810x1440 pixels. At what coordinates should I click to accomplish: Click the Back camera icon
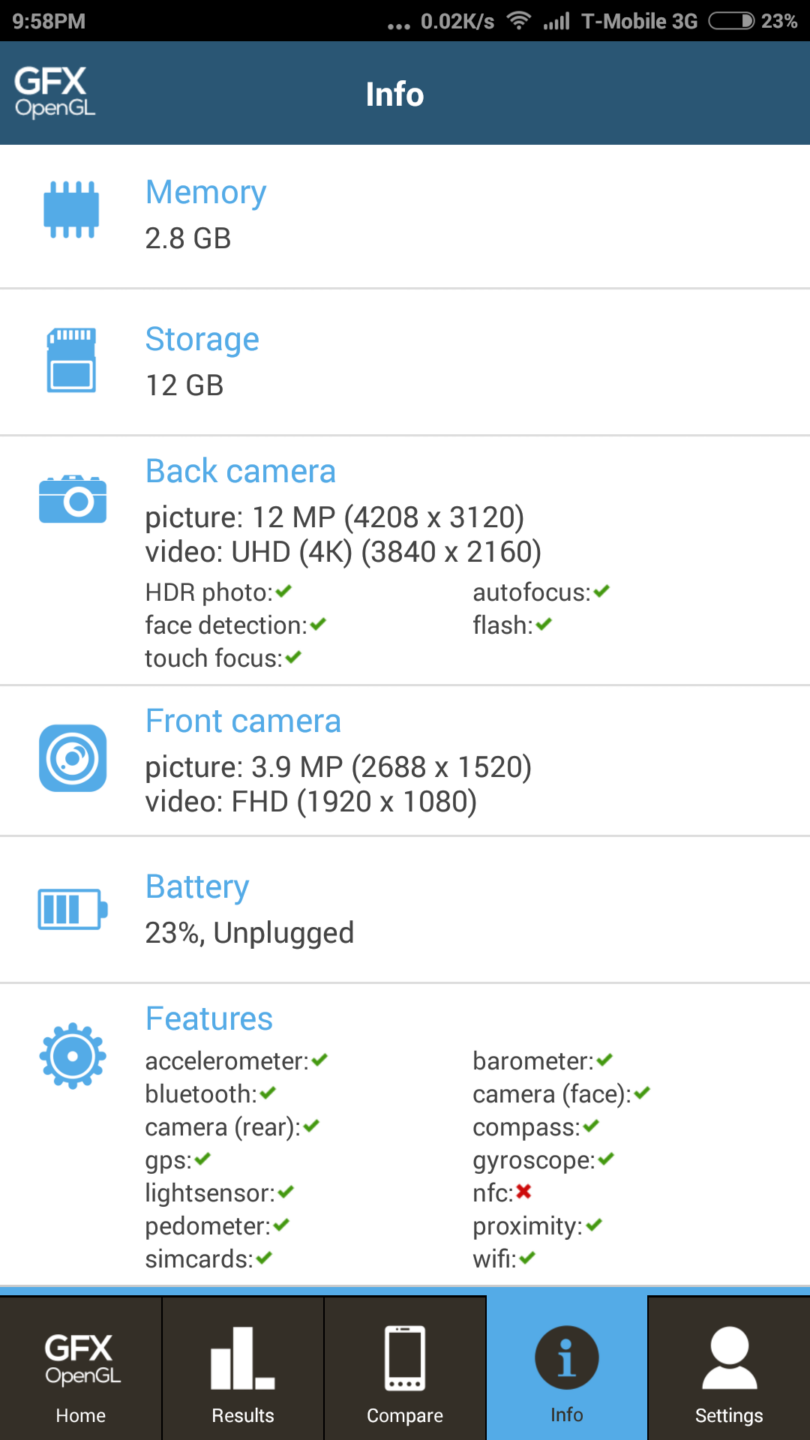click(72, 497)
